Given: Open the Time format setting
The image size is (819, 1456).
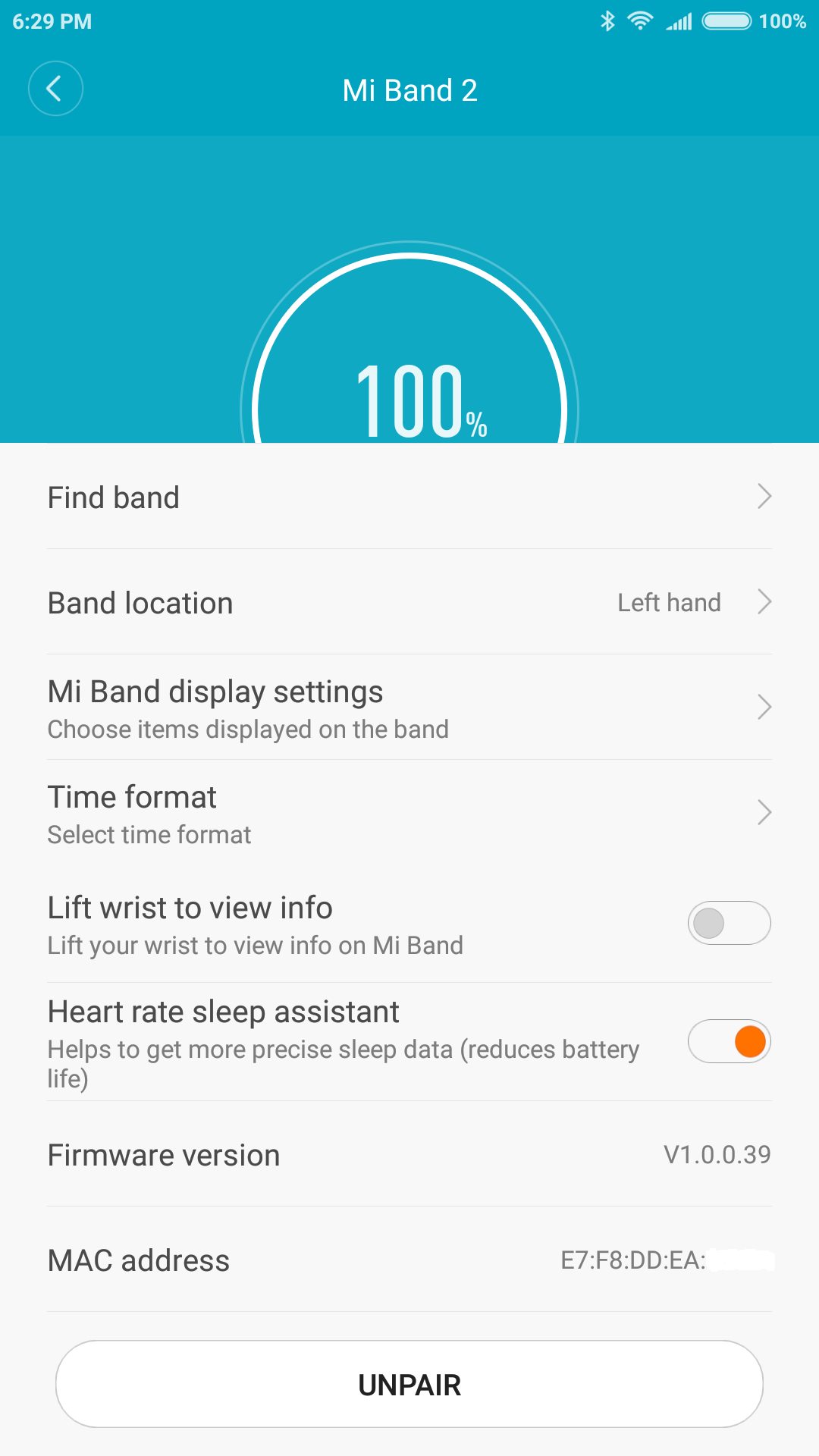Looking at the screenshot, I should 409,814.
